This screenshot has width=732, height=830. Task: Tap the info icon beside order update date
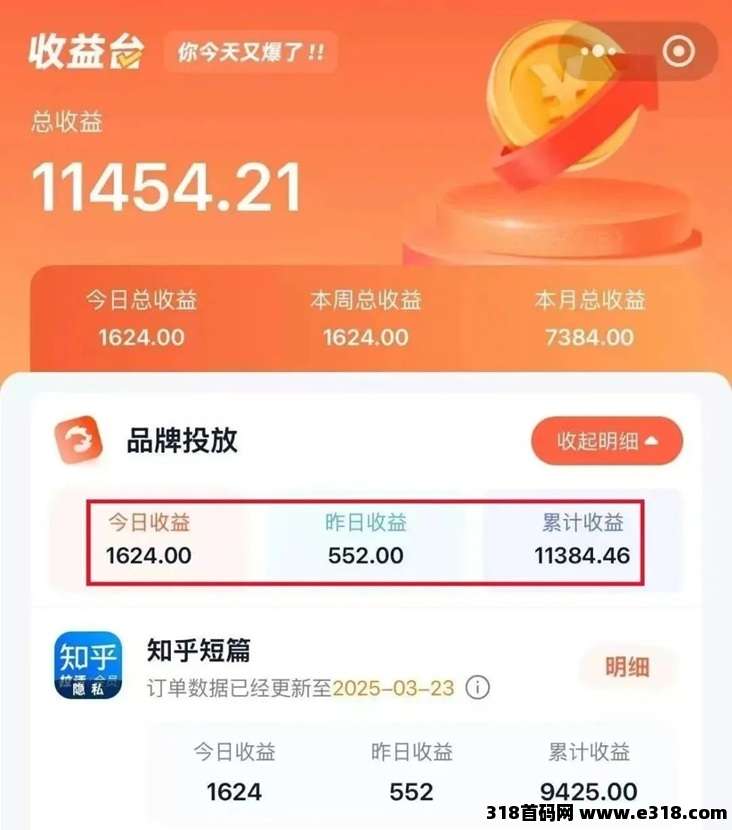pos(478,688)
